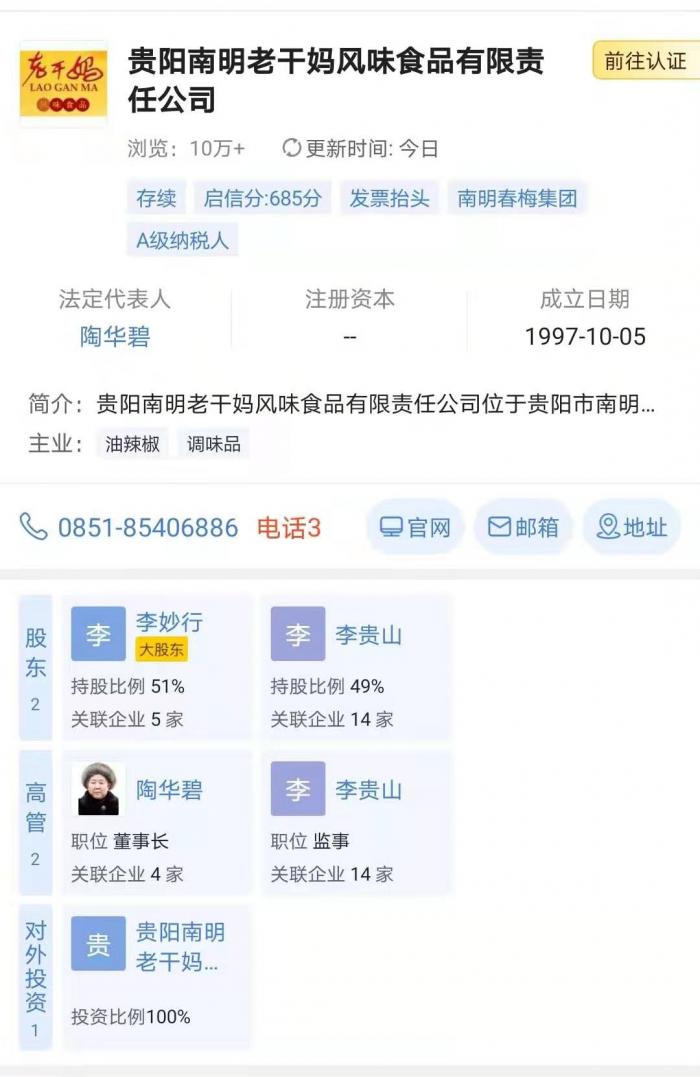
Task: Open the 南明春梅集团 tag
Action: (517, 198)
